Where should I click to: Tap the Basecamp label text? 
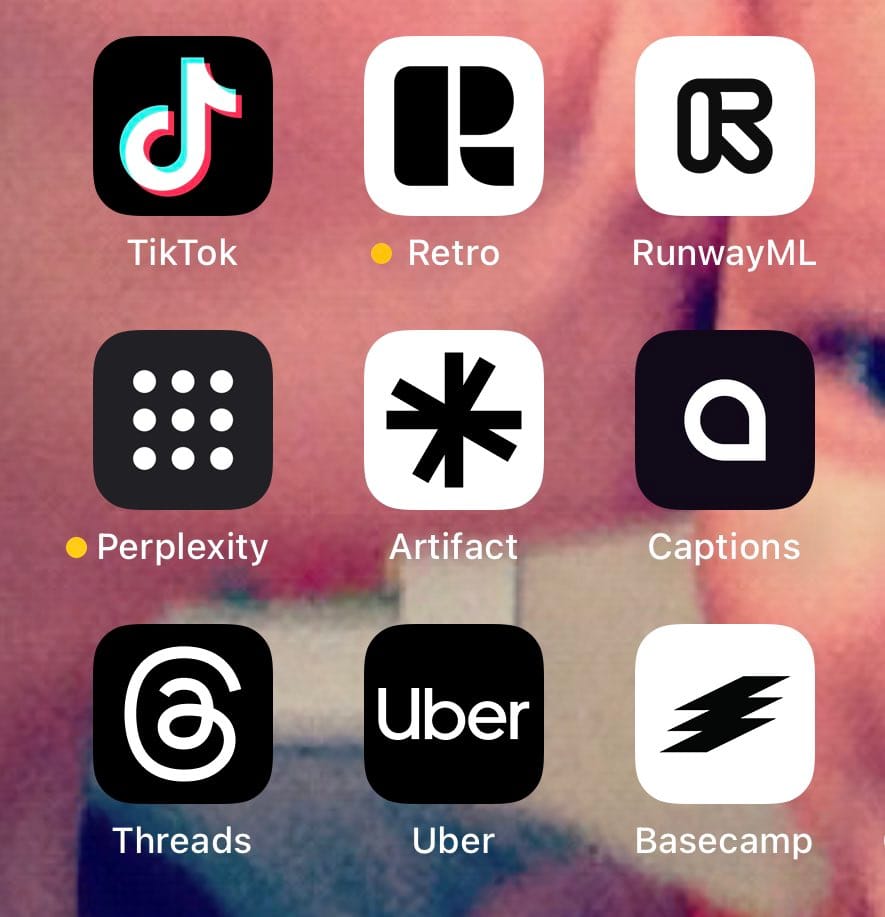726,841
